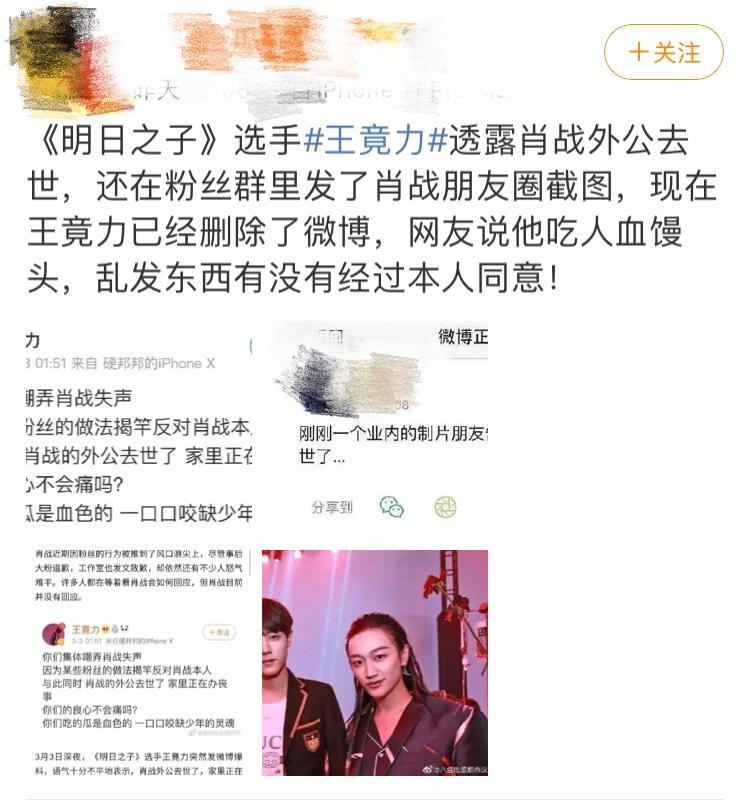Open the photo of two people
The height and width of the screenshot is (805, 750).
(375, 662)
